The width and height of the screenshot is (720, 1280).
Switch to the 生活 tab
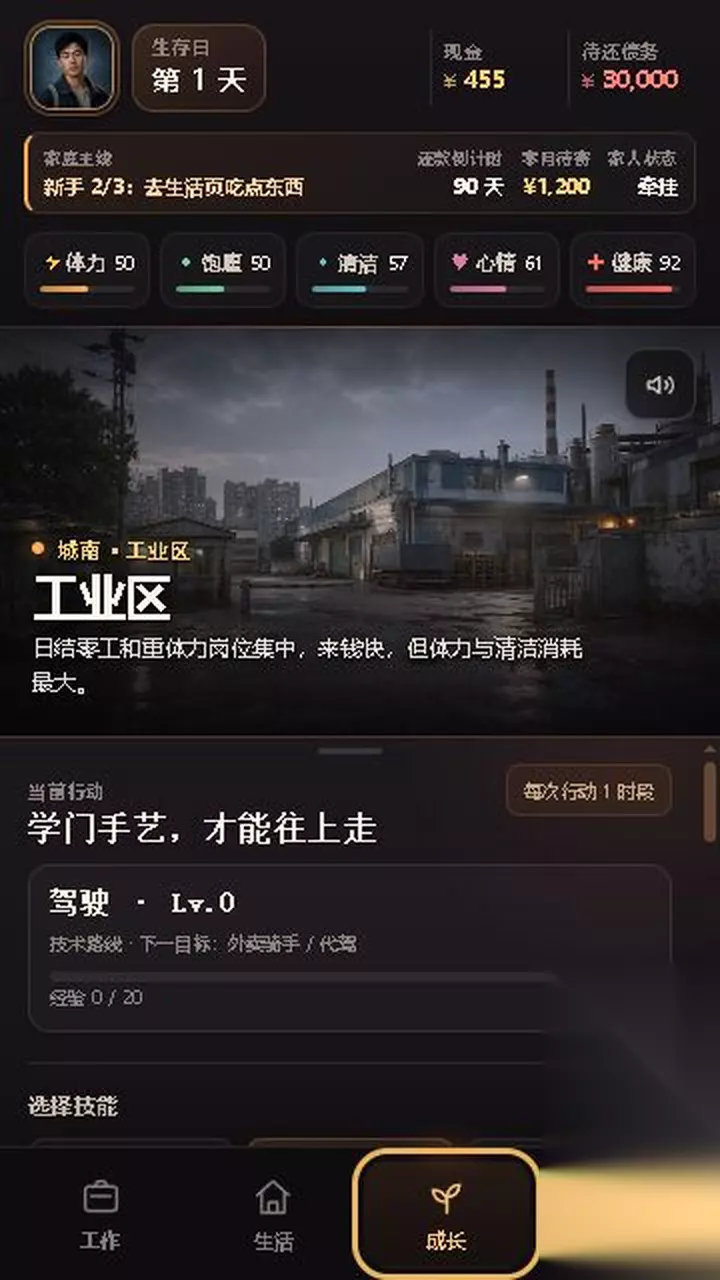click(x=273, y=1213)
